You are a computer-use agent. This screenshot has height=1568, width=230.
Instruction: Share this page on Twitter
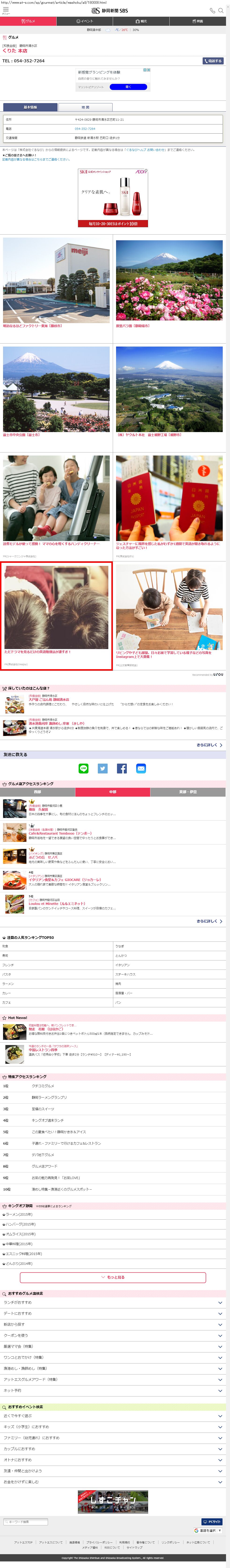pos(103,768)
